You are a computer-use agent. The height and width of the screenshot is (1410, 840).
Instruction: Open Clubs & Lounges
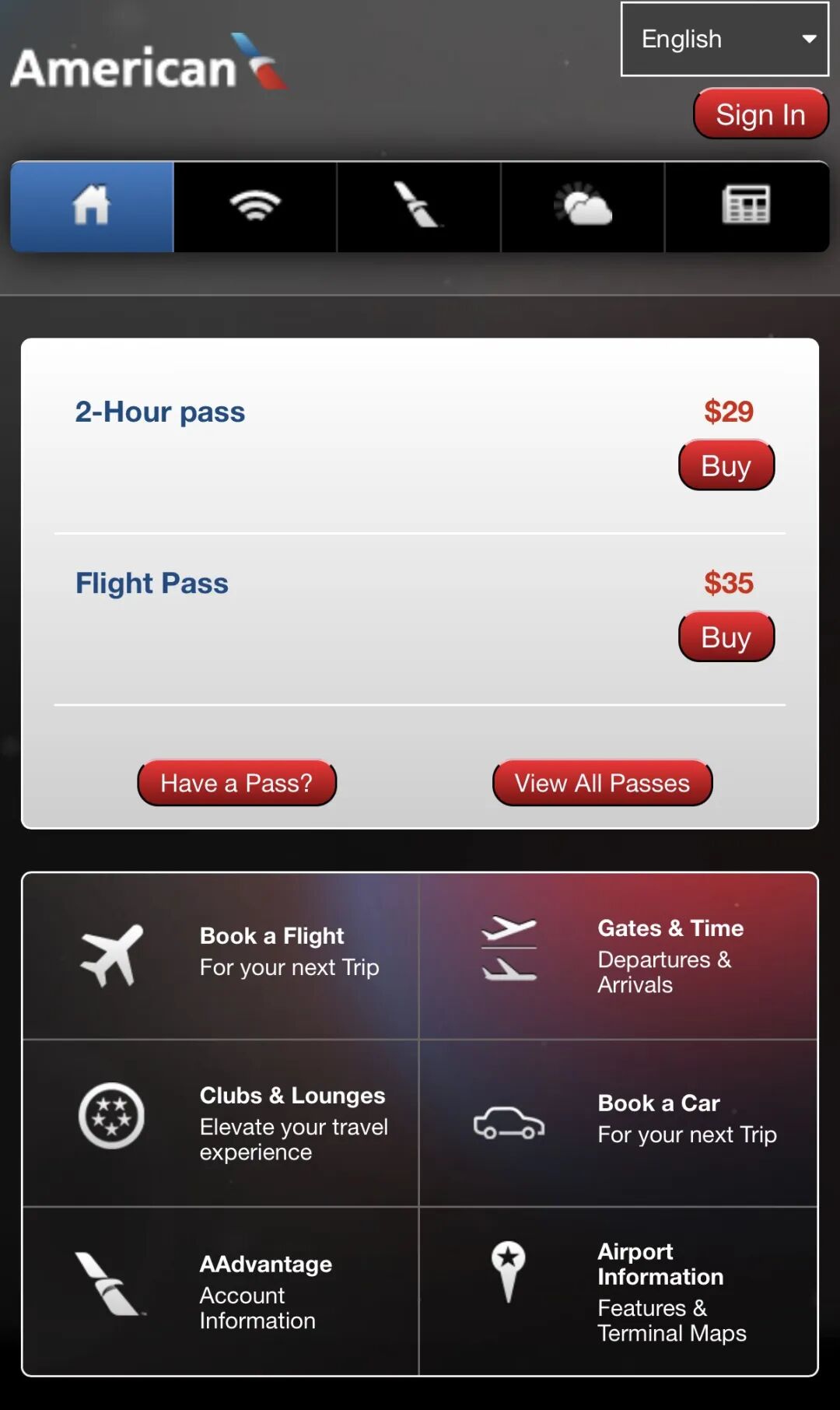pyautogui.click(x=221, y=1124)
